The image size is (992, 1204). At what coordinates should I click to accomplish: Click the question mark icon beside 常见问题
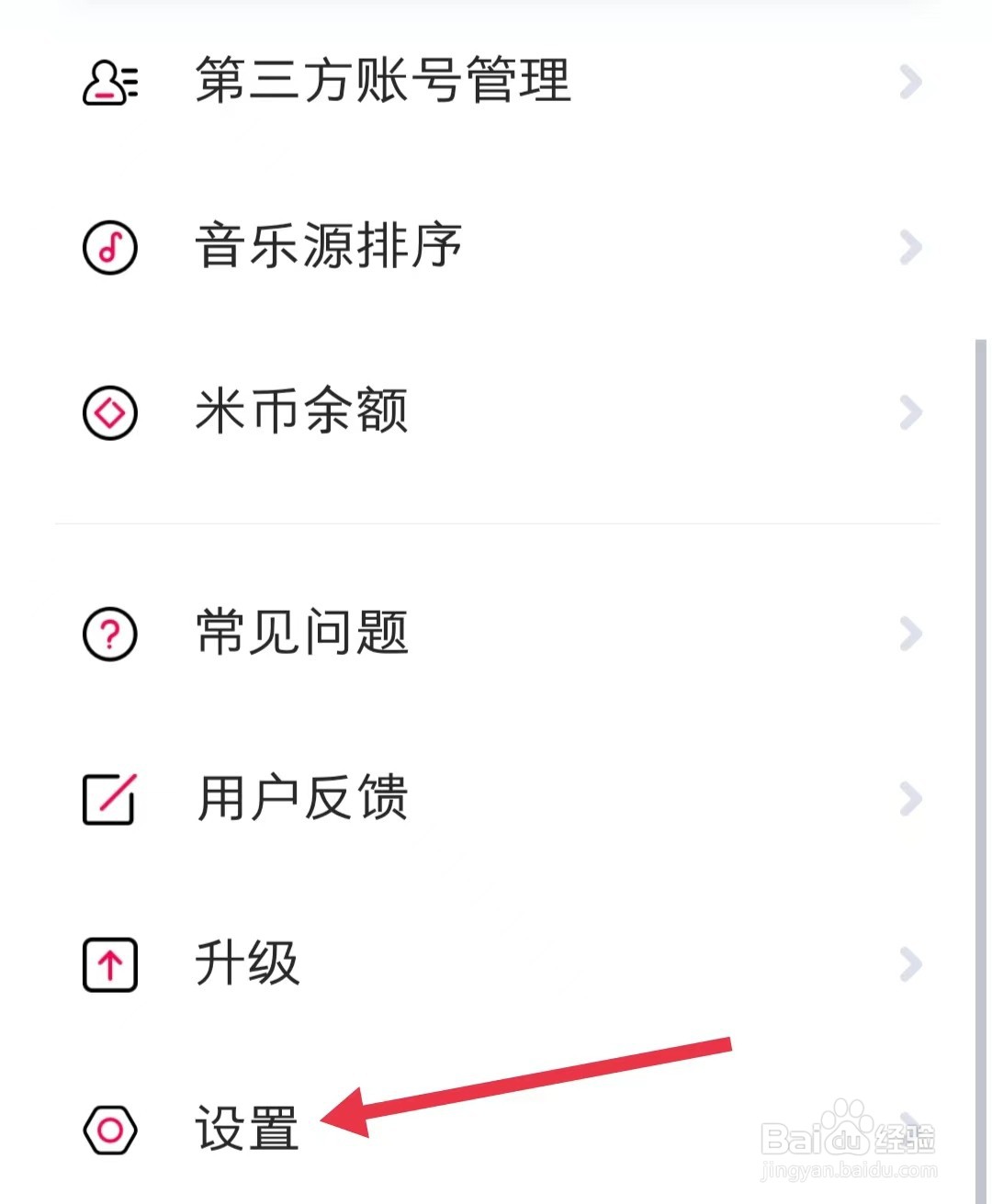click(109, 634)
